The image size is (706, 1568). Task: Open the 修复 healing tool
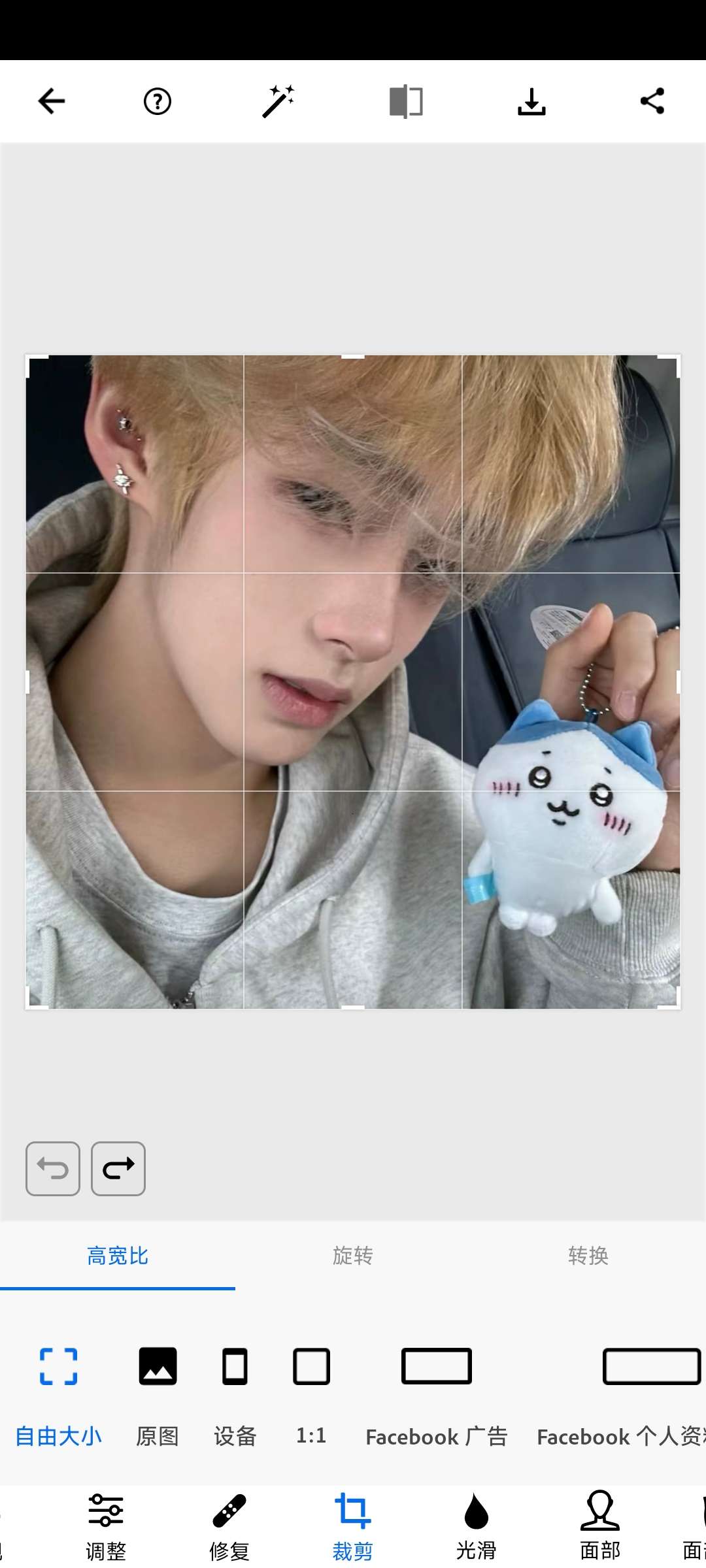pyautogui.click(x=229, y=1526)
